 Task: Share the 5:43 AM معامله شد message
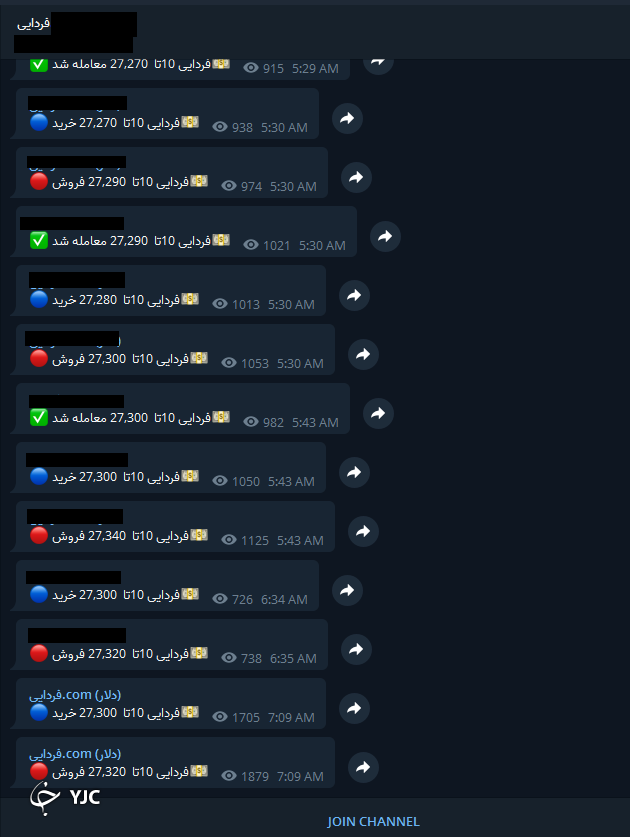(378, 413)
